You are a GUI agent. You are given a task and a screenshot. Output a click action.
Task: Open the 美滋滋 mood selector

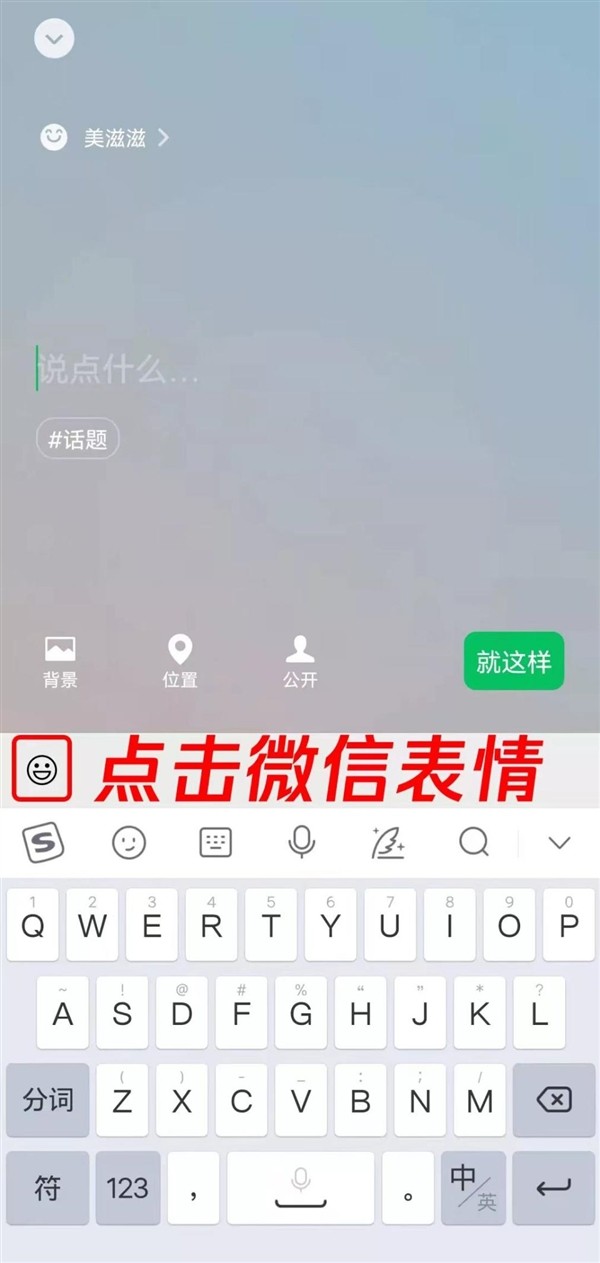click(x=104, y=138)
